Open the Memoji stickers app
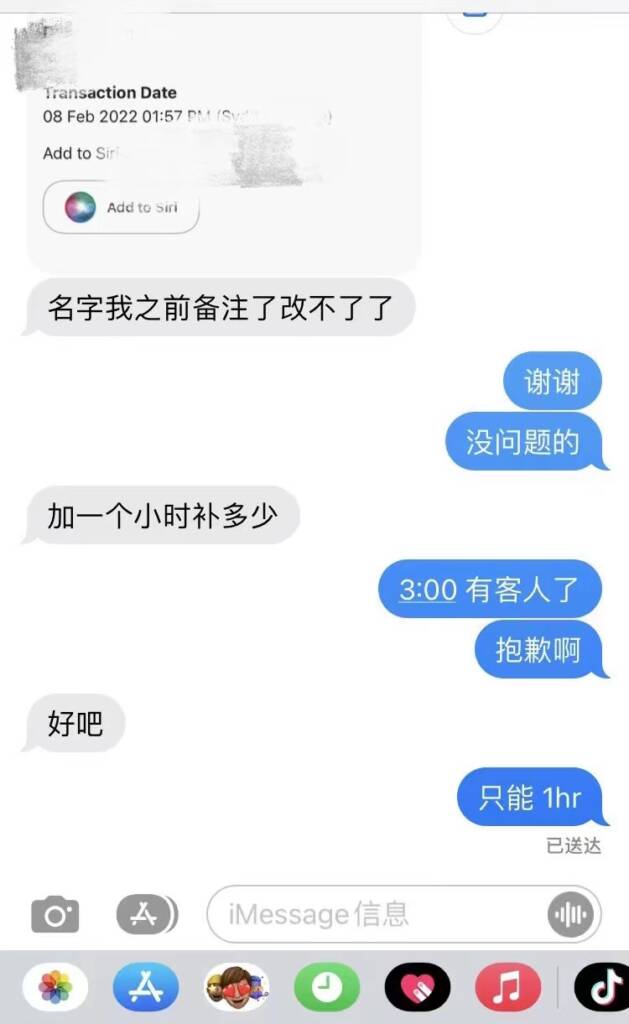The width and height of the screenshot is (629, 1024). point(236,989)
